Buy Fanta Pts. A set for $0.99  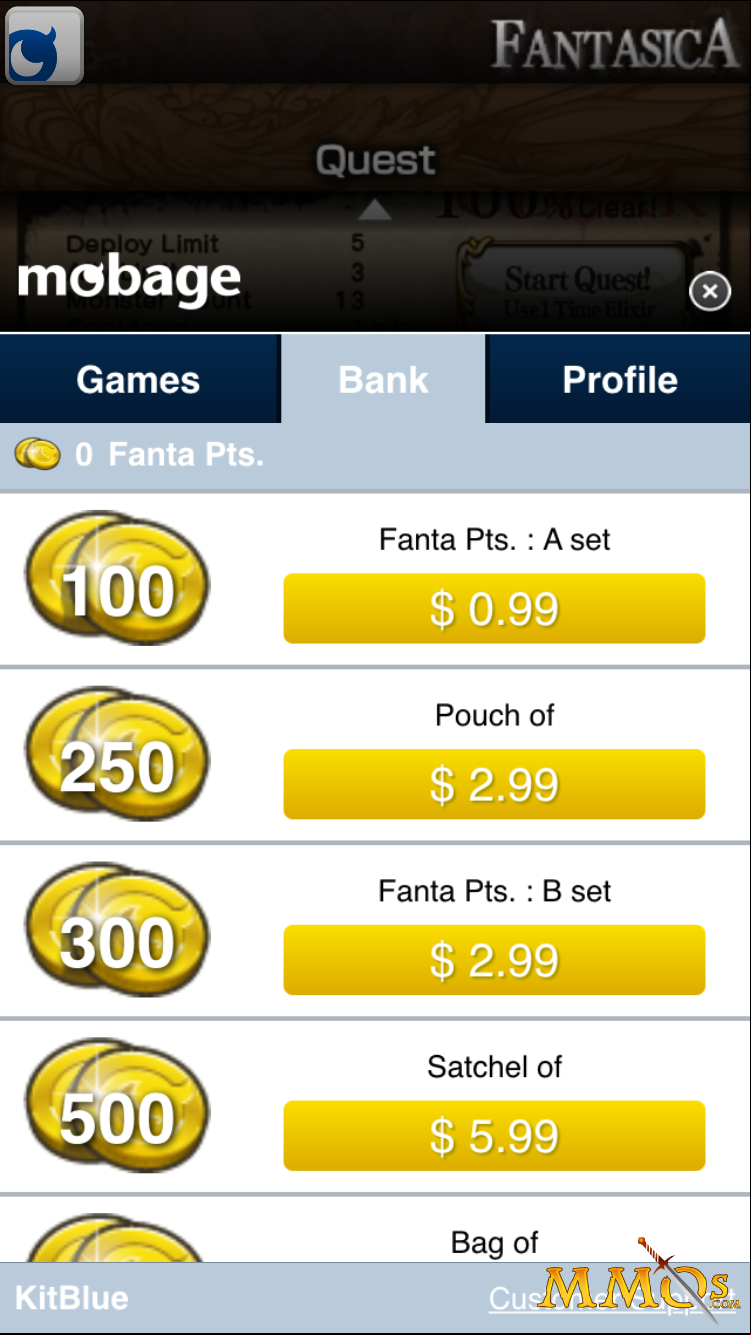point(494,608)
